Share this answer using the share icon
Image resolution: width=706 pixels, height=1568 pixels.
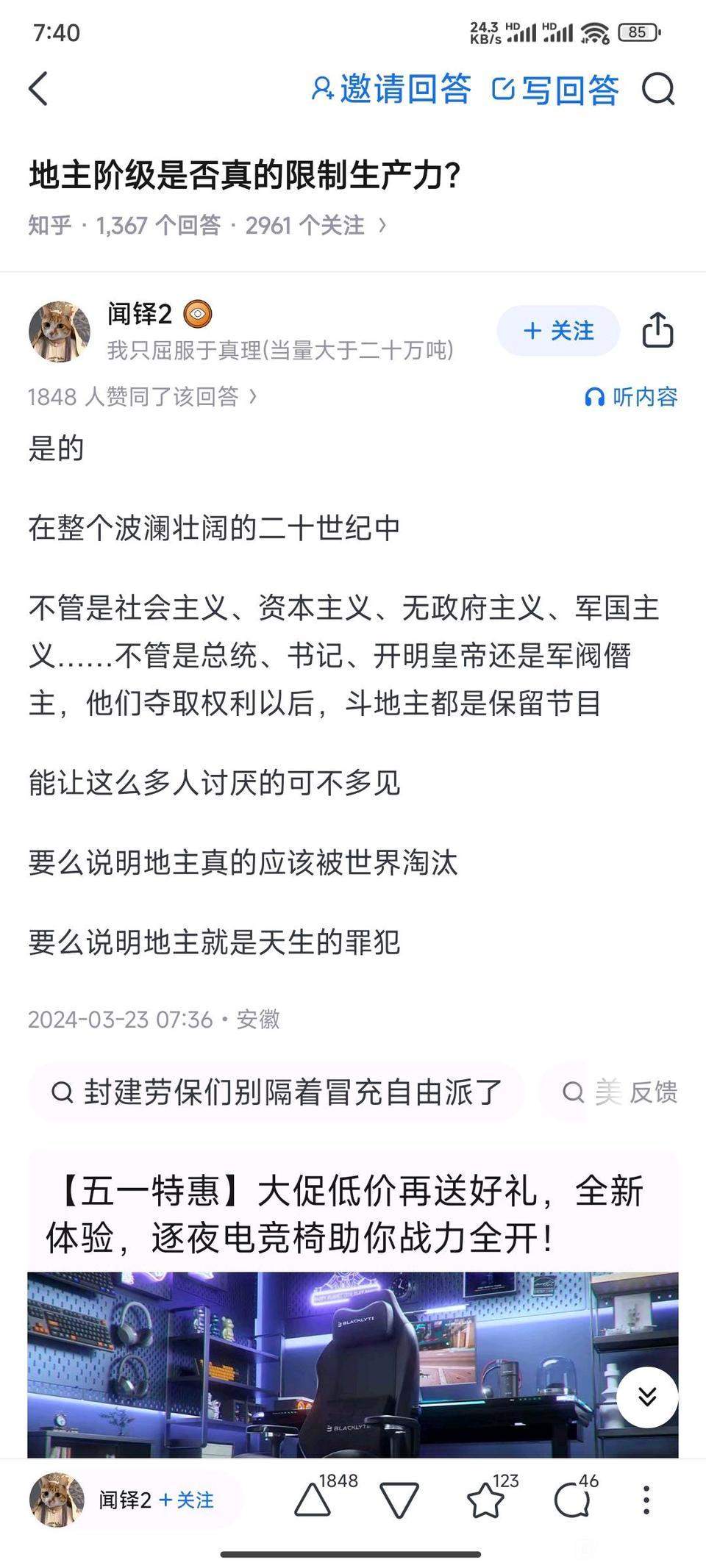[x=657, y=329]
